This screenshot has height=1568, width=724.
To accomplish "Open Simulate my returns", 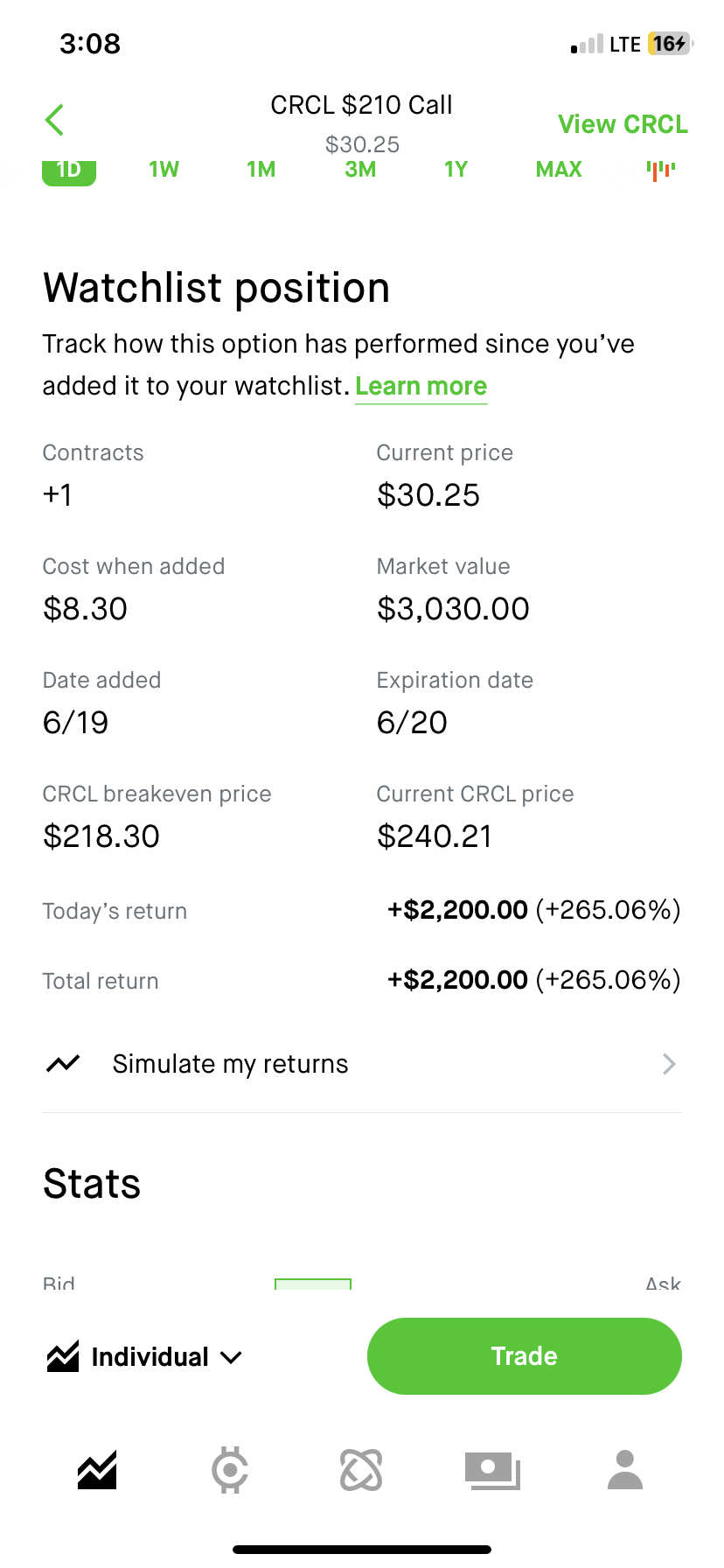I will pyautogui.click(x=362, y=1064).
